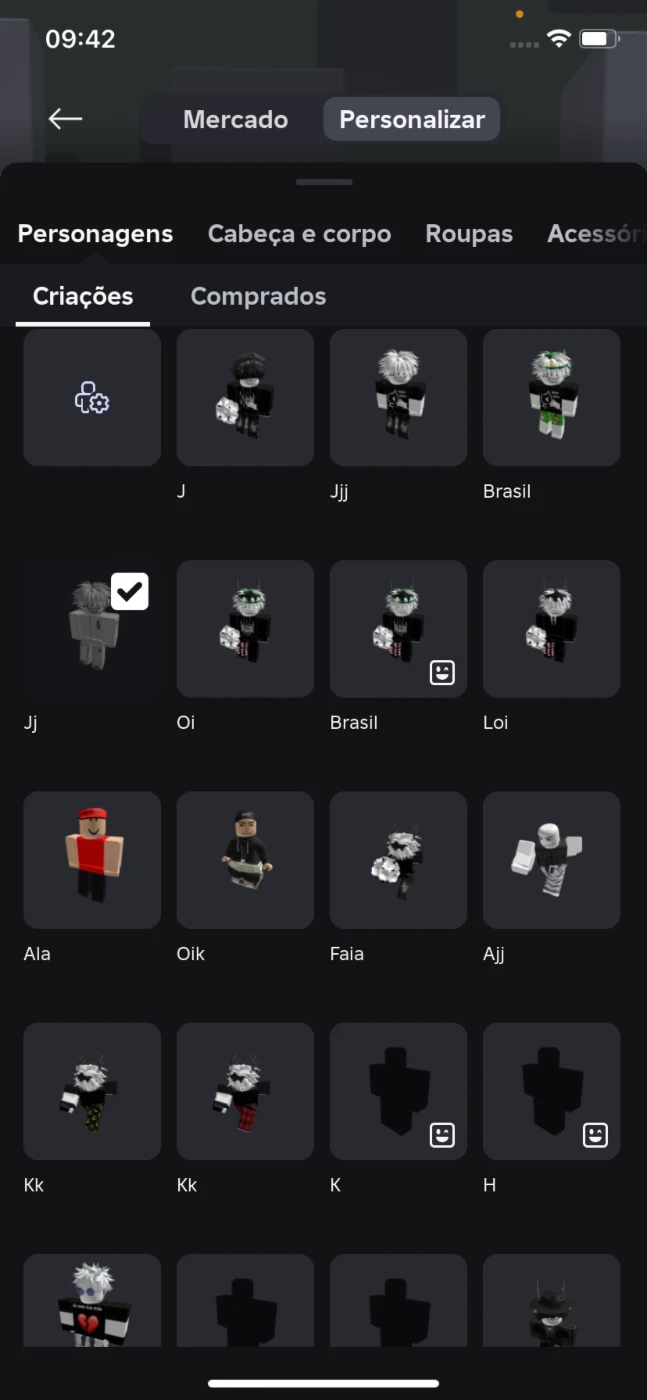Choose the Loi character
This screenshot has width=647, height=1400.
coord(551,629)
